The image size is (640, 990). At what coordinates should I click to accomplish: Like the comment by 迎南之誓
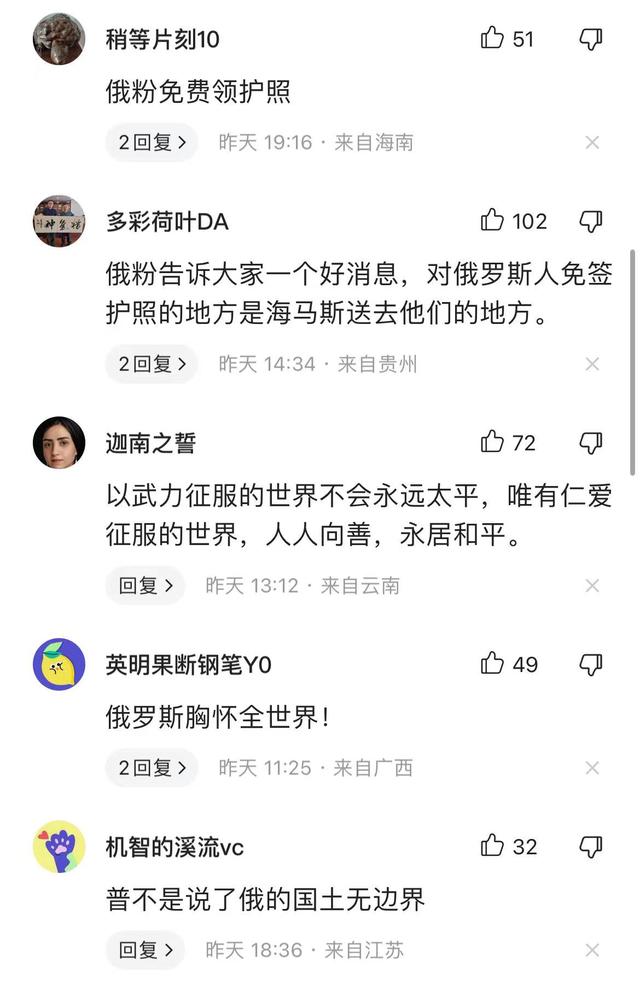492,442
